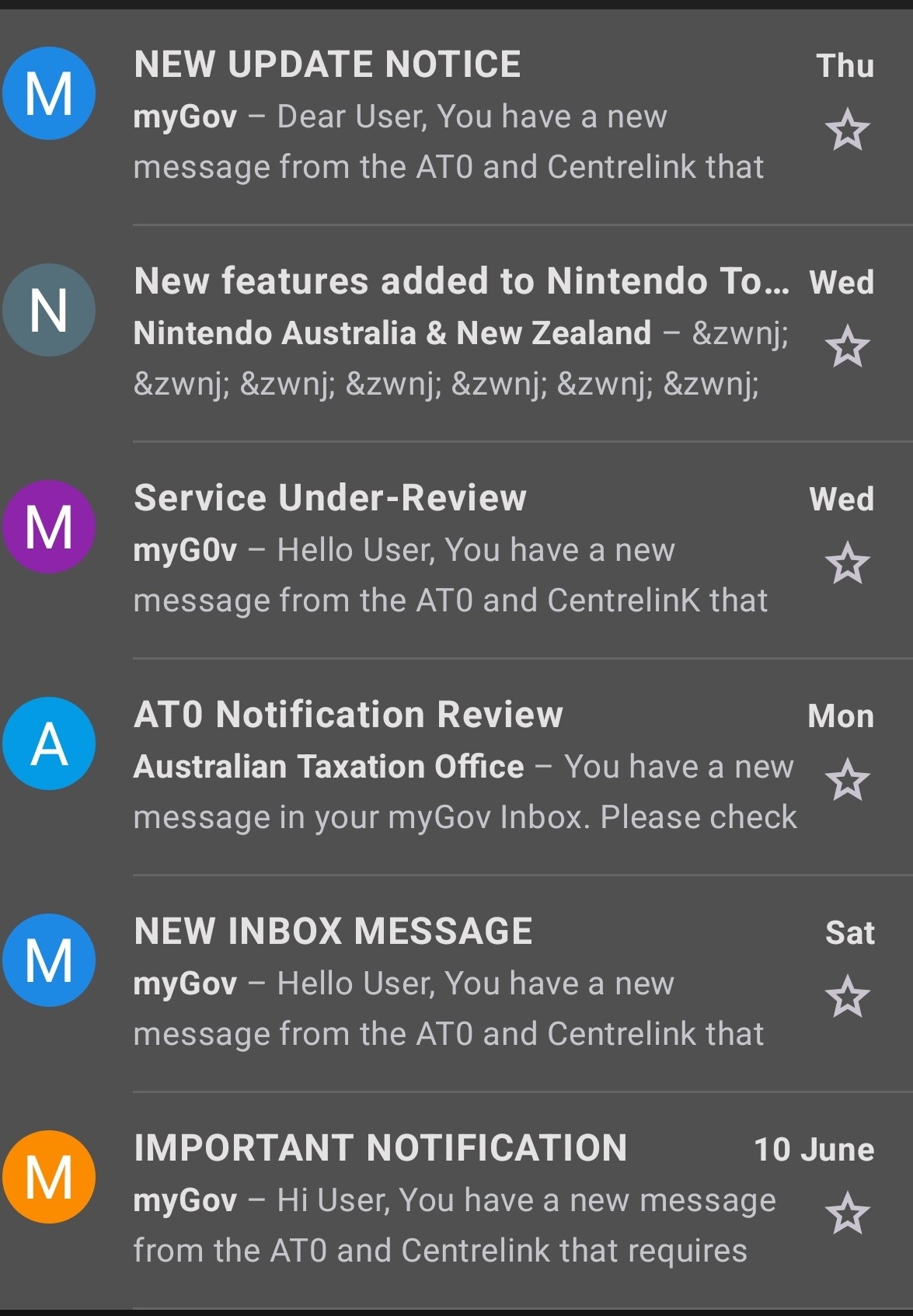Open the NEW UPDATE NOTICE email
Viewport: 913px width, 1316px height.
pyautogui.click(x=448, y=117)
